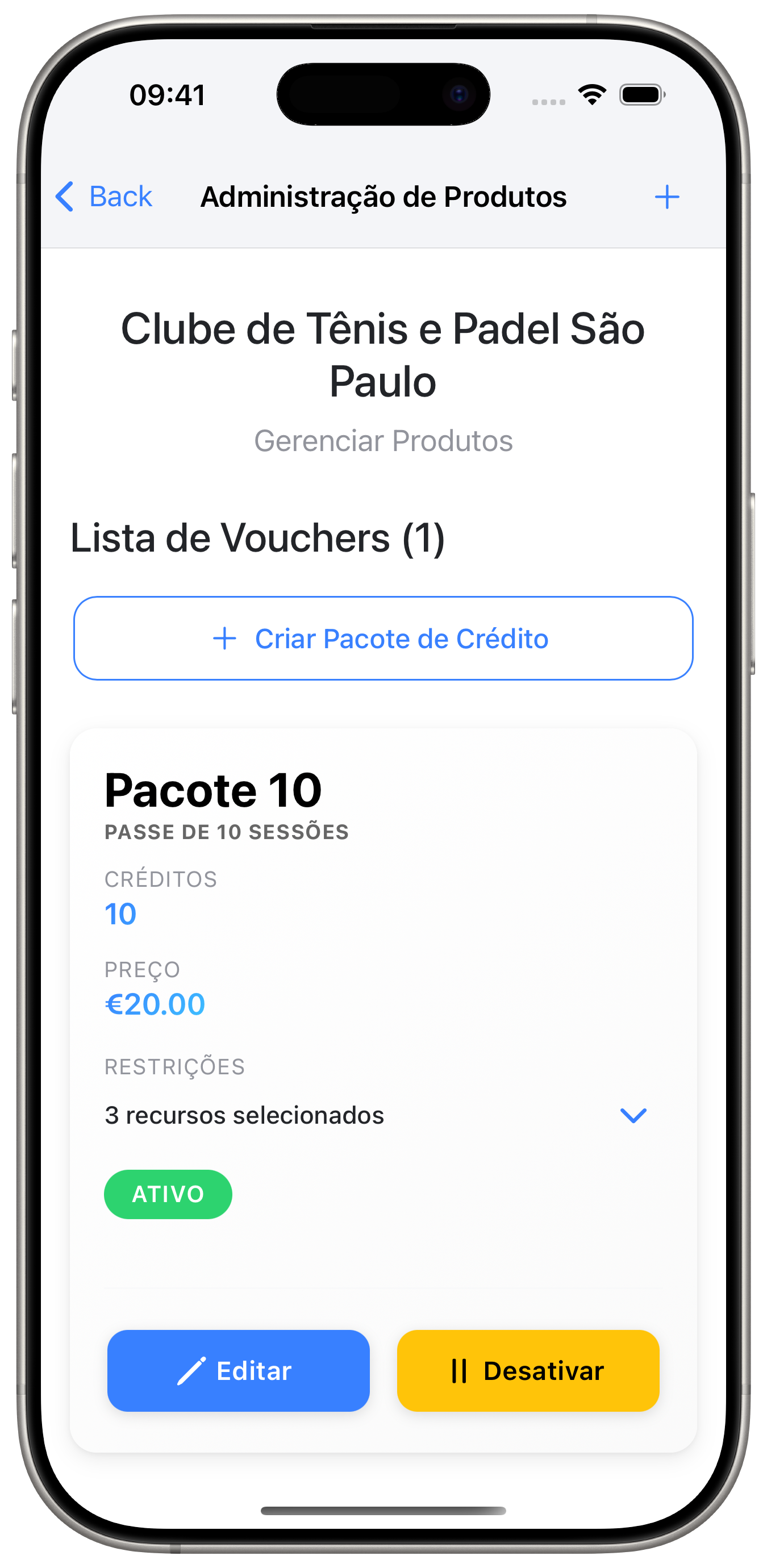Viewport: 767px width, 1568px height.
Task: Edit the Pacote 10 voucher
Action: (238, 1371)
